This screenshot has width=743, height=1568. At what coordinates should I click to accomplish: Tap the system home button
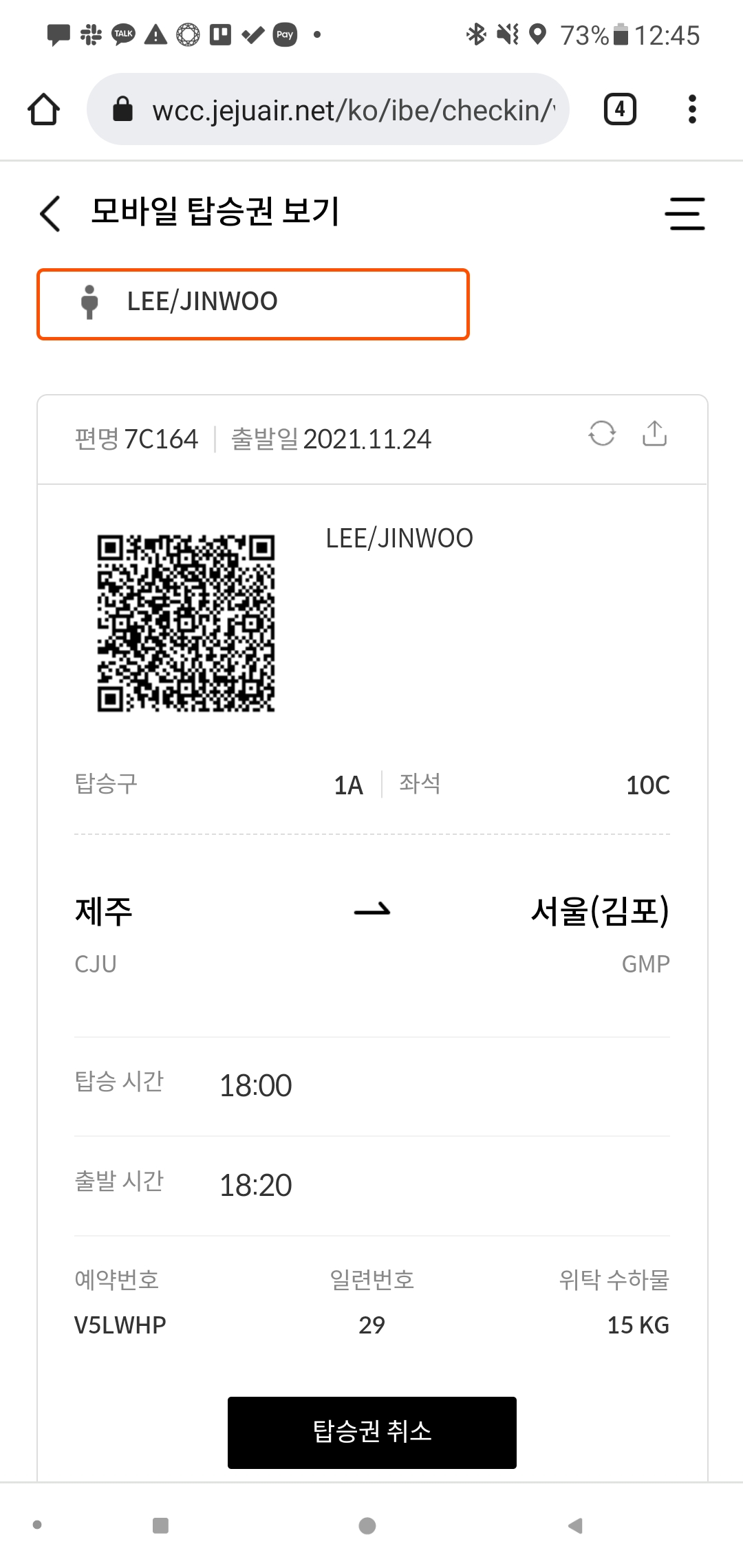[367, 1525]
